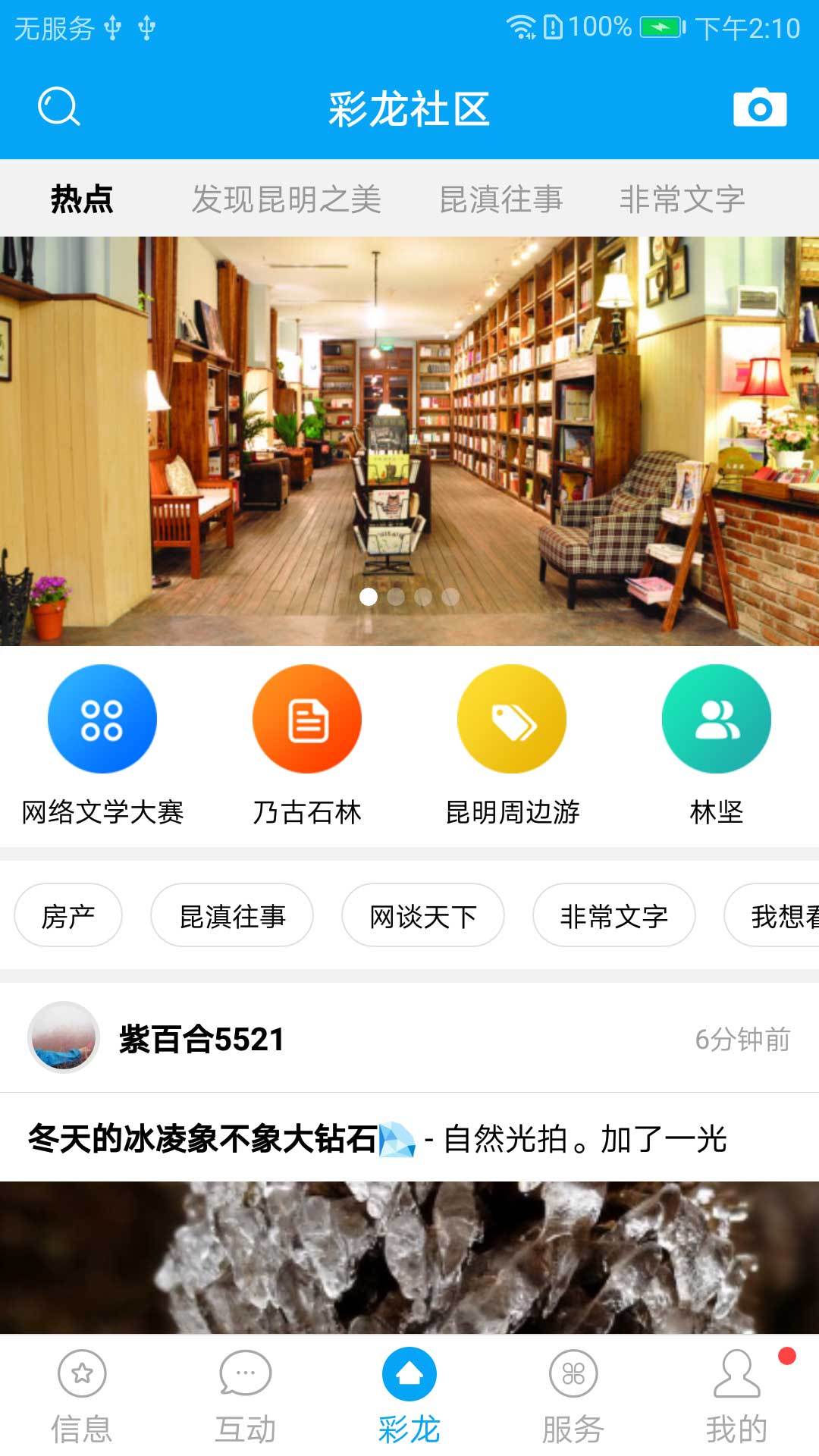Open 林坚 shortcut
The image size is (819, 1456).
coord(717,720)
